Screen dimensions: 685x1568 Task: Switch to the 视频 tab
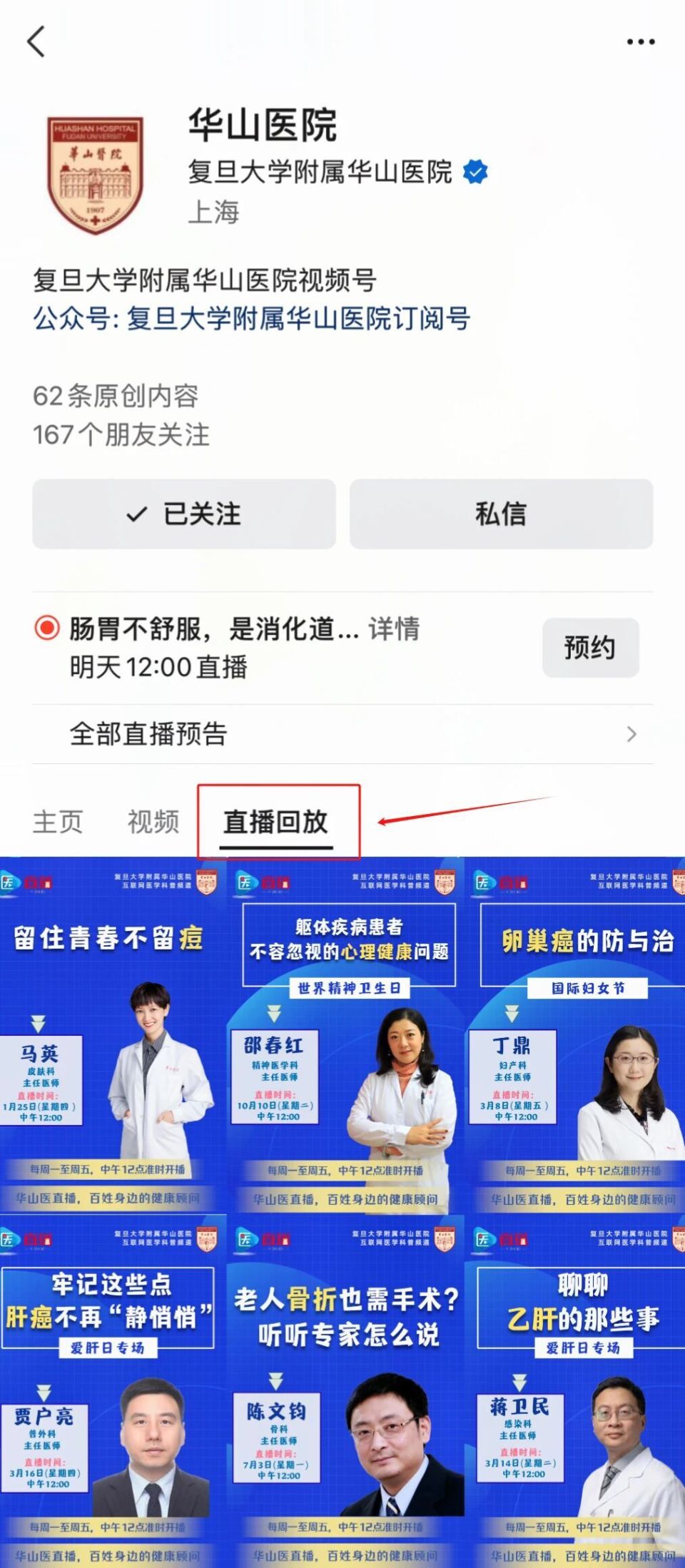coord(152,821)
